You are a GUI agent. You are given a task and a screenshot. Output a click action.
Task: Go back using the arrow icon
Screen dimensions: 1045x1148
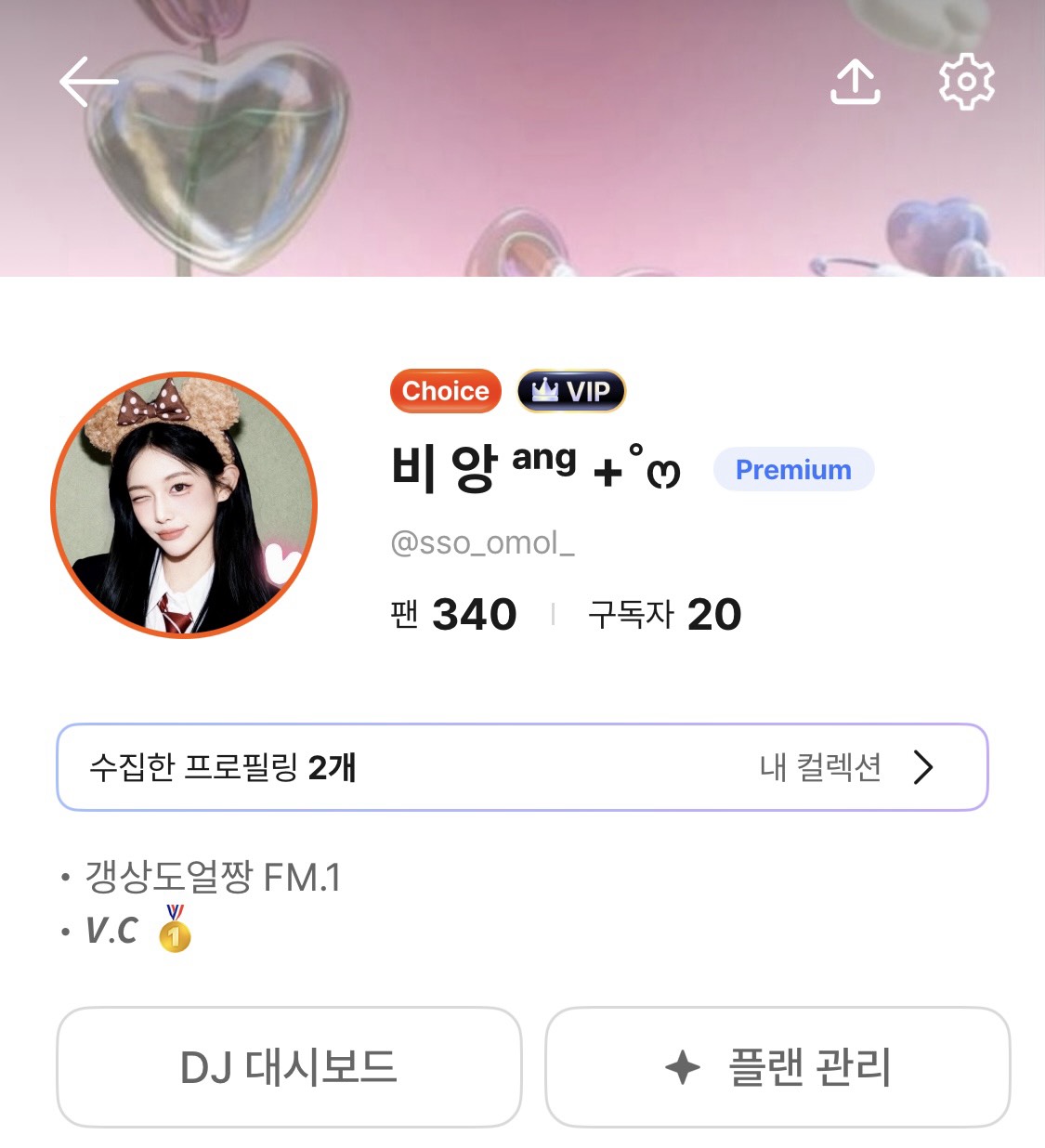point(88,82)
